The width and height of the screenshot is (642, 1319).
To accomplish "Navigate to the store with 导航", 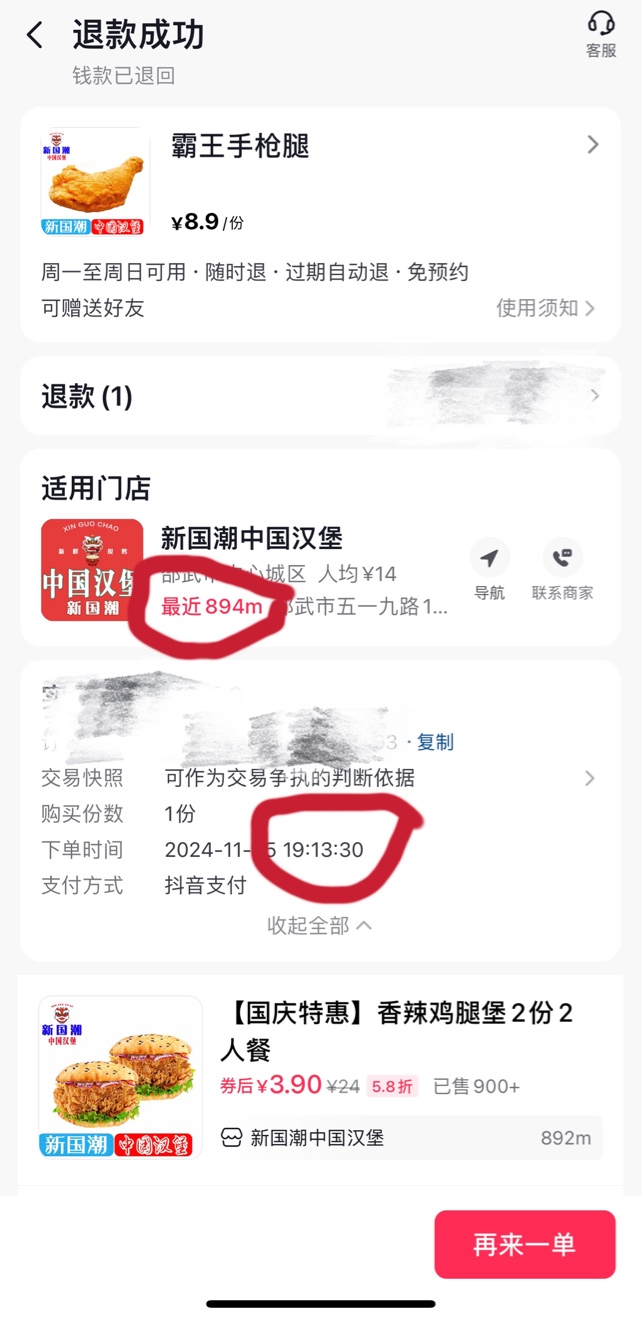I will tap(489, 570).
